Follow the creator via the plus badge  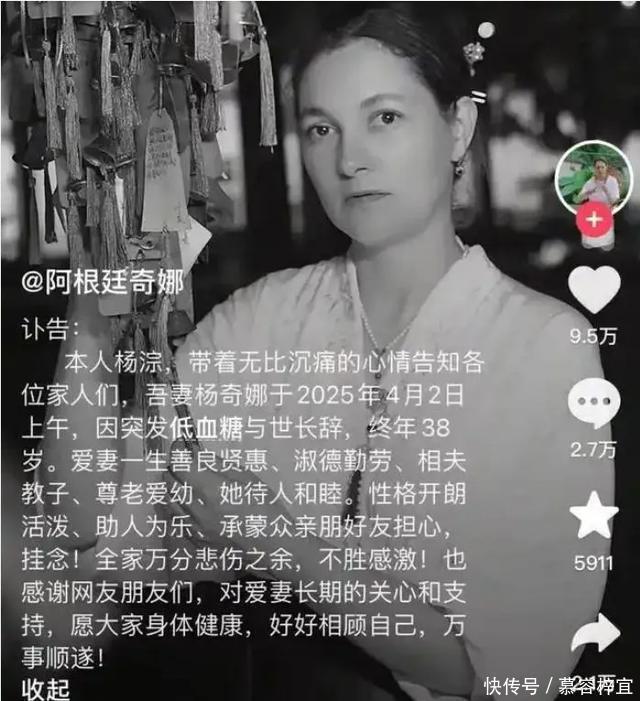(594, 218)
